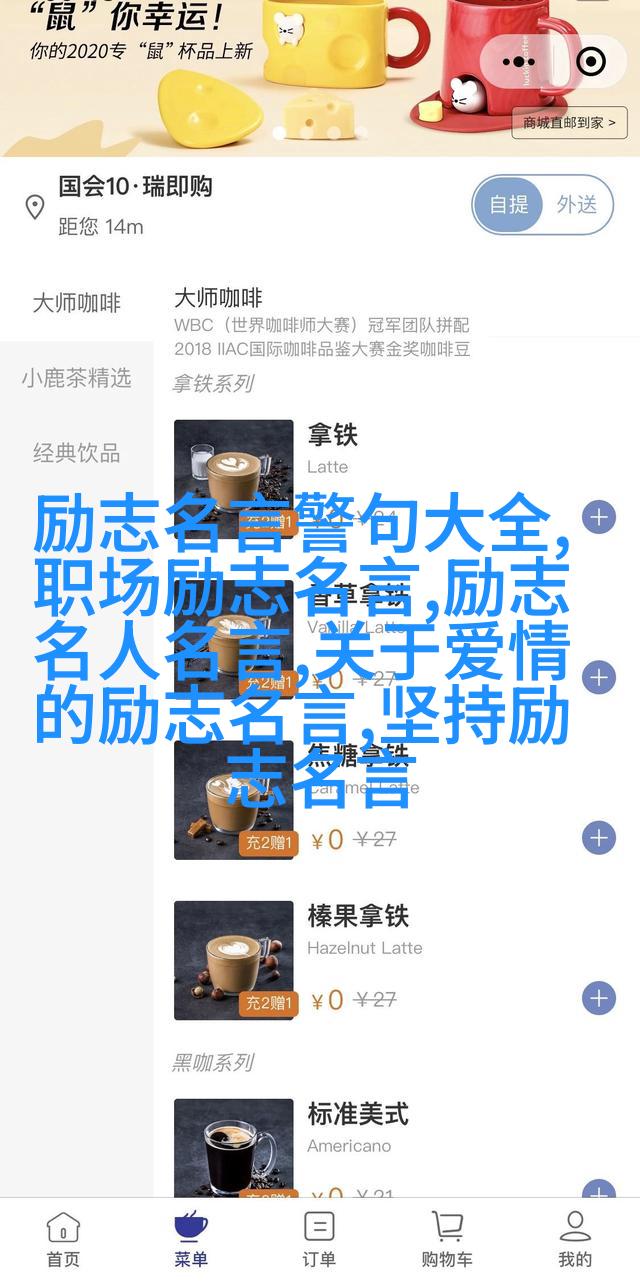Switch to the 经典饮品 category

click(x=76, y=453)
